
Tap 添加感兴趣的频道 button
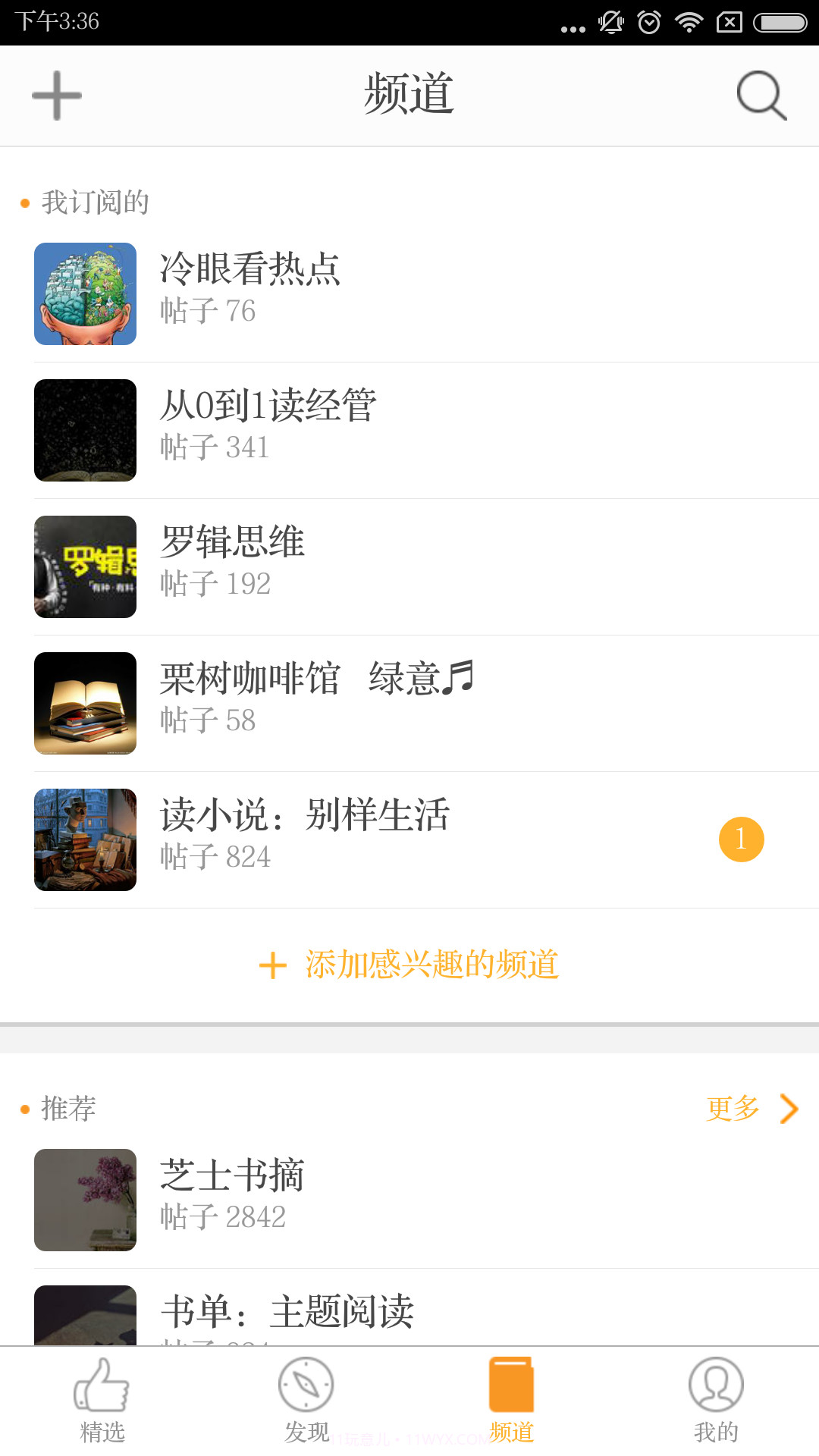431,965
